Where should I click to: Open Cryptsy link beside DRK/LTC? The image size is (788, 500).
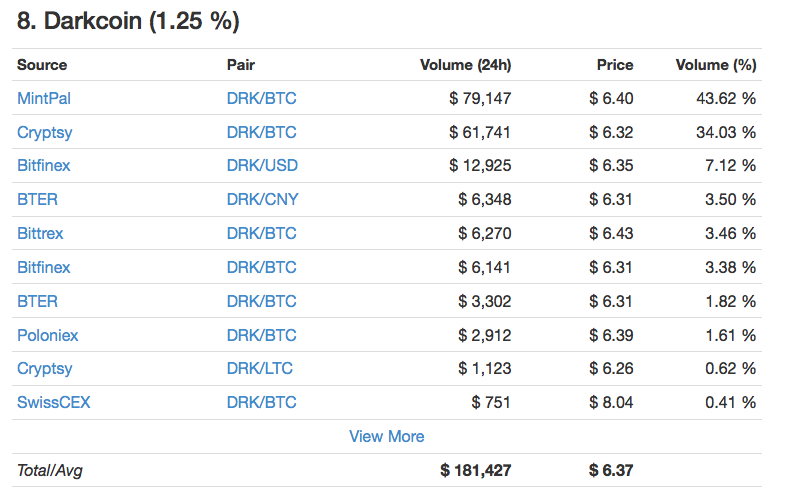(x=45, y=368)
